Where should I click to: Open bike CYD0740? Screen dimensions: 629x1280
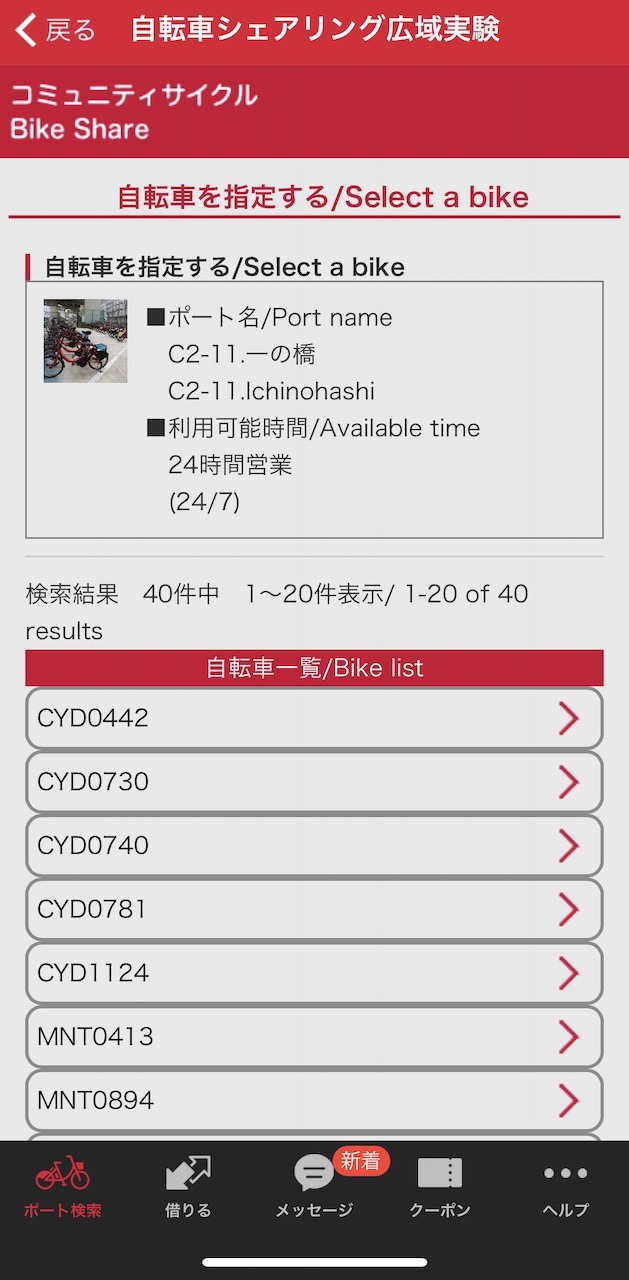pyautogui.click(x=314, y=846)
